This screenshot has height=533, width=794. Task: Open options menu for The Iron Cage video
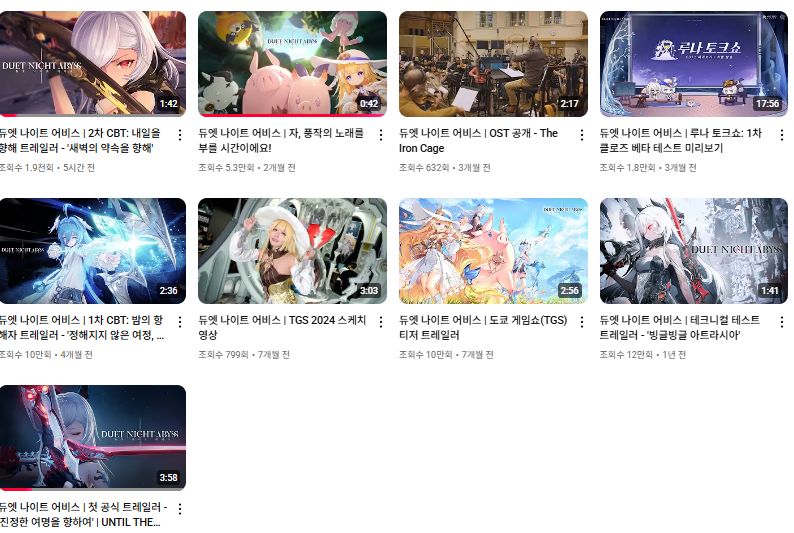[581, 134]
